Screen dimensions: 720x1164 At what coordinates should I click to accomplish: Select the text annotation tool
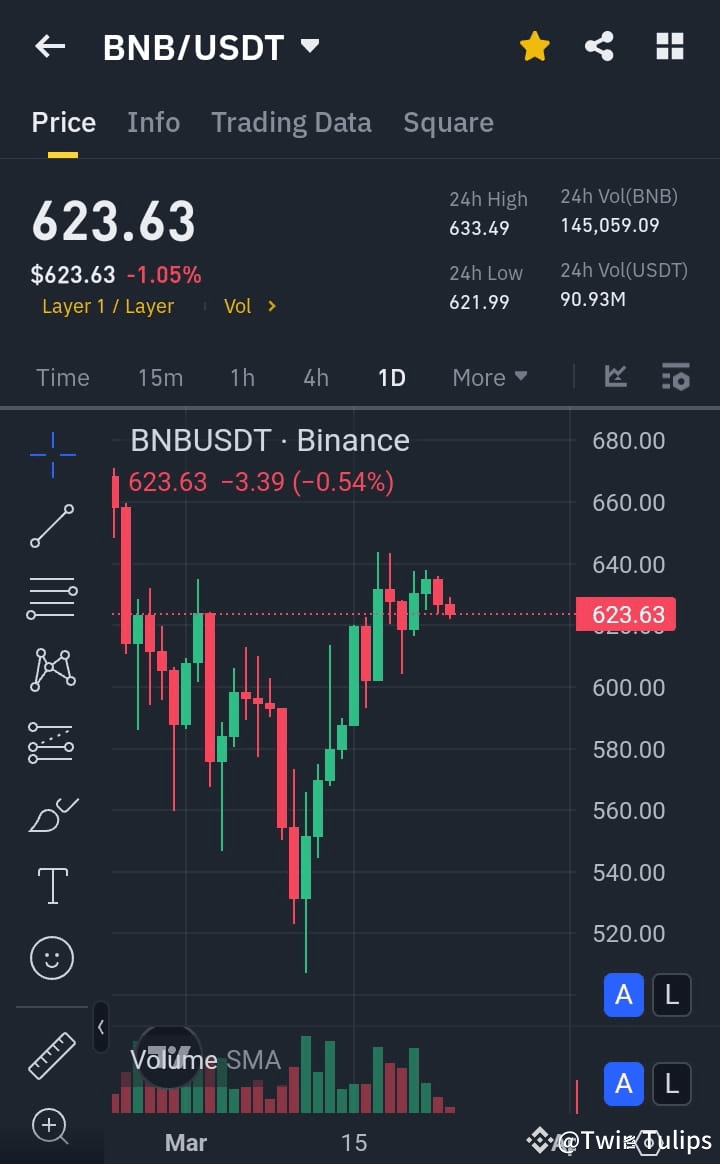point(51,885)
